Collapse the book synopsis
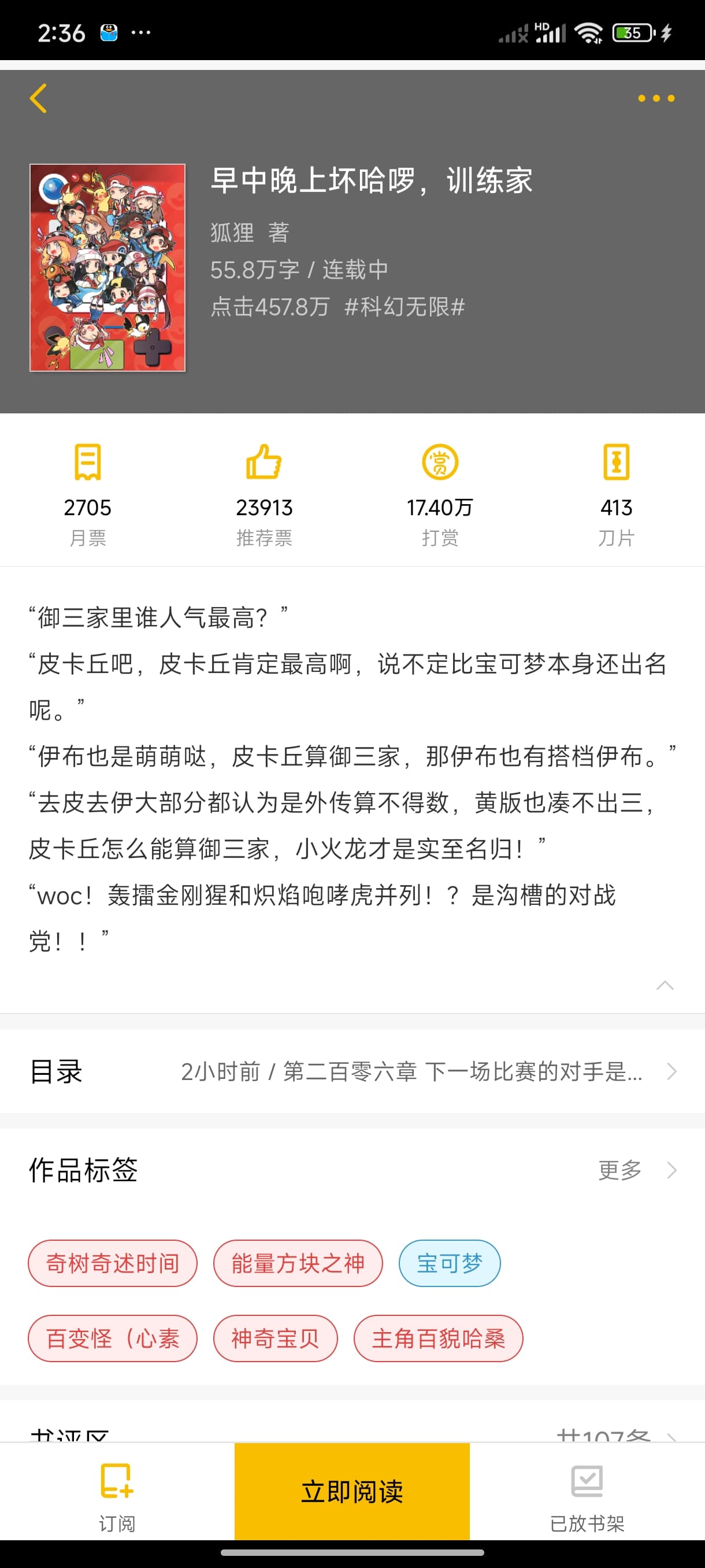This screenshot has width=705, height=1568. (x=664, y=985)
